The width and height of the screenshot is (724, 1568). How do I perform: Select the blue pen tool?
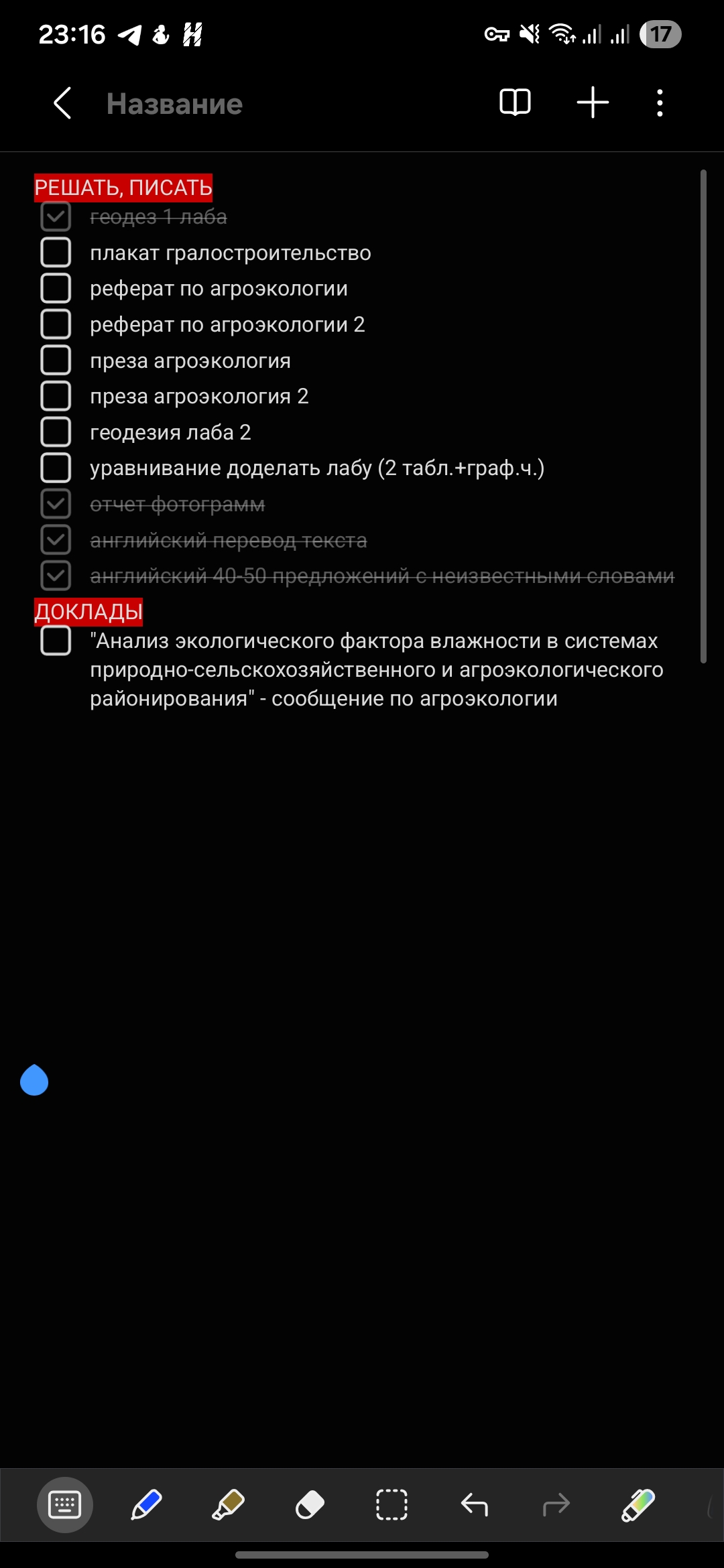pyautogui.click(x=146, y=1505)
